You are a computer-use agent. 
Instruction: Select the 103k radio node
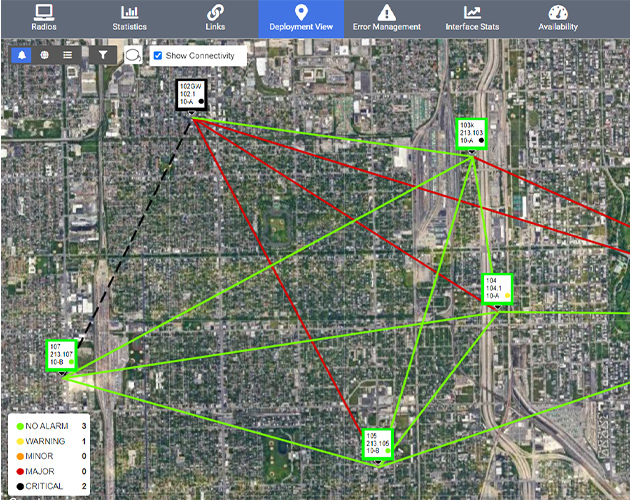pyautogui.click(x=471, y=133)
